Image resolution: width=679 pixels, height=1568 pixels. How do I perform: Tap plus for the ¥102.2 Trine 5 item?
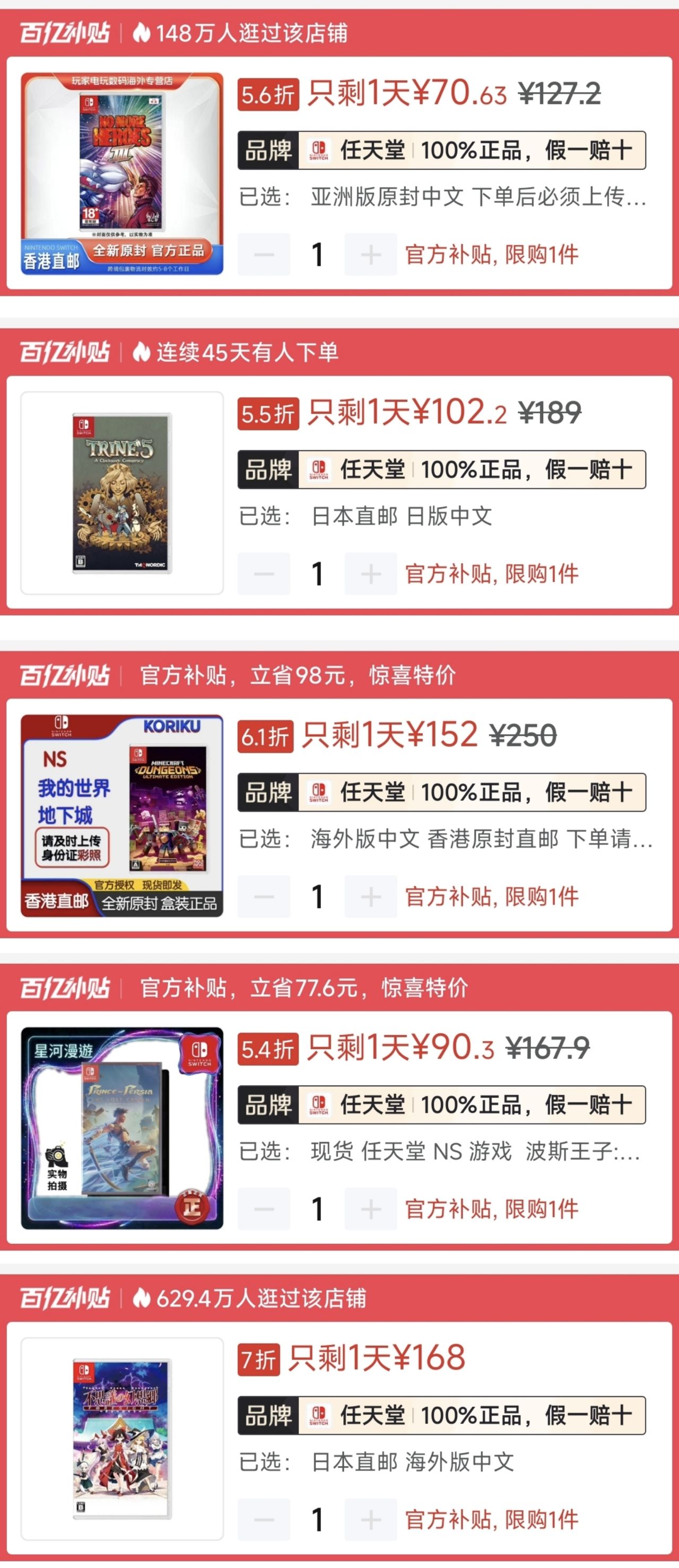click(x=370, y=573)
